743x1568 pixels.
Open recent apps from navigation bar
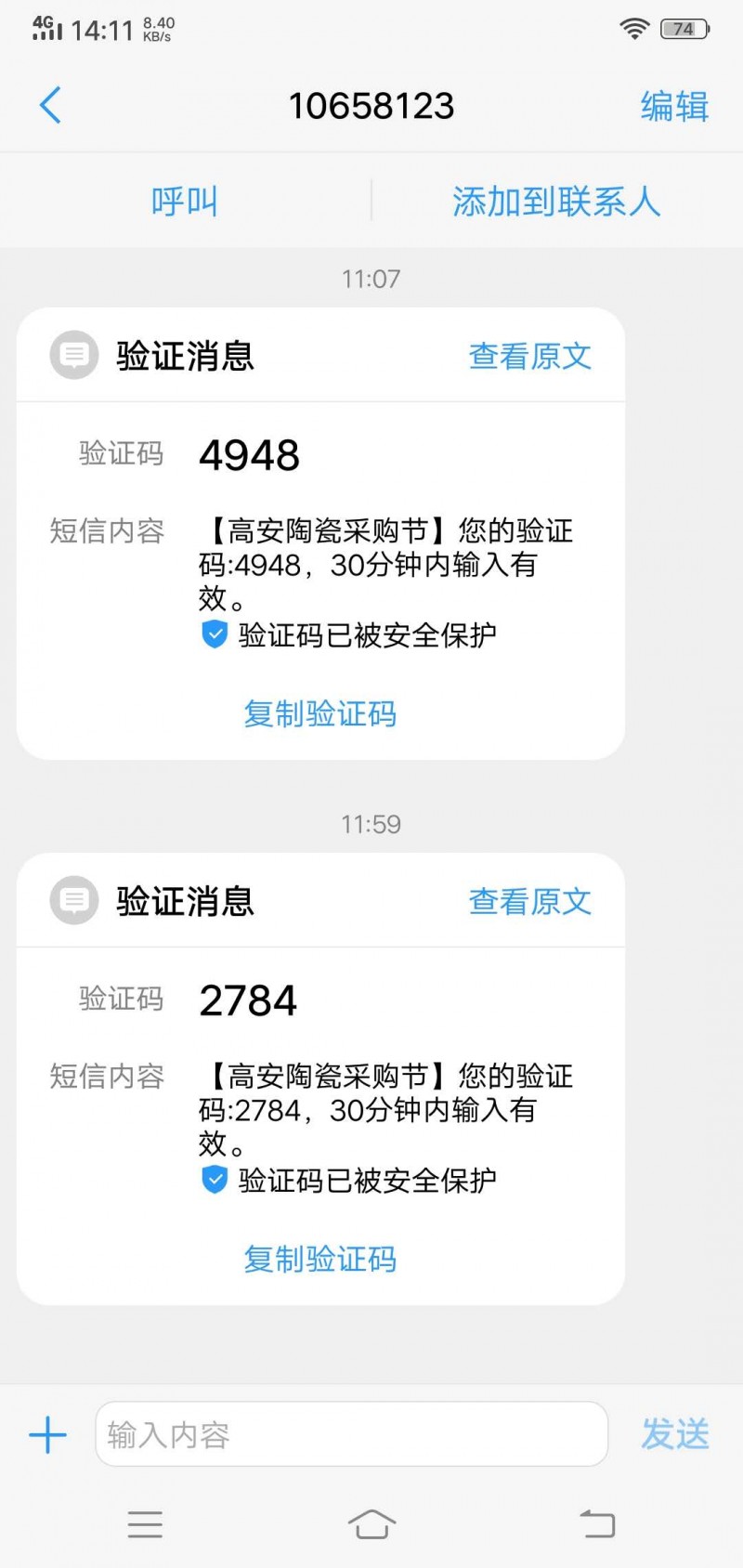pos(145,1523)
